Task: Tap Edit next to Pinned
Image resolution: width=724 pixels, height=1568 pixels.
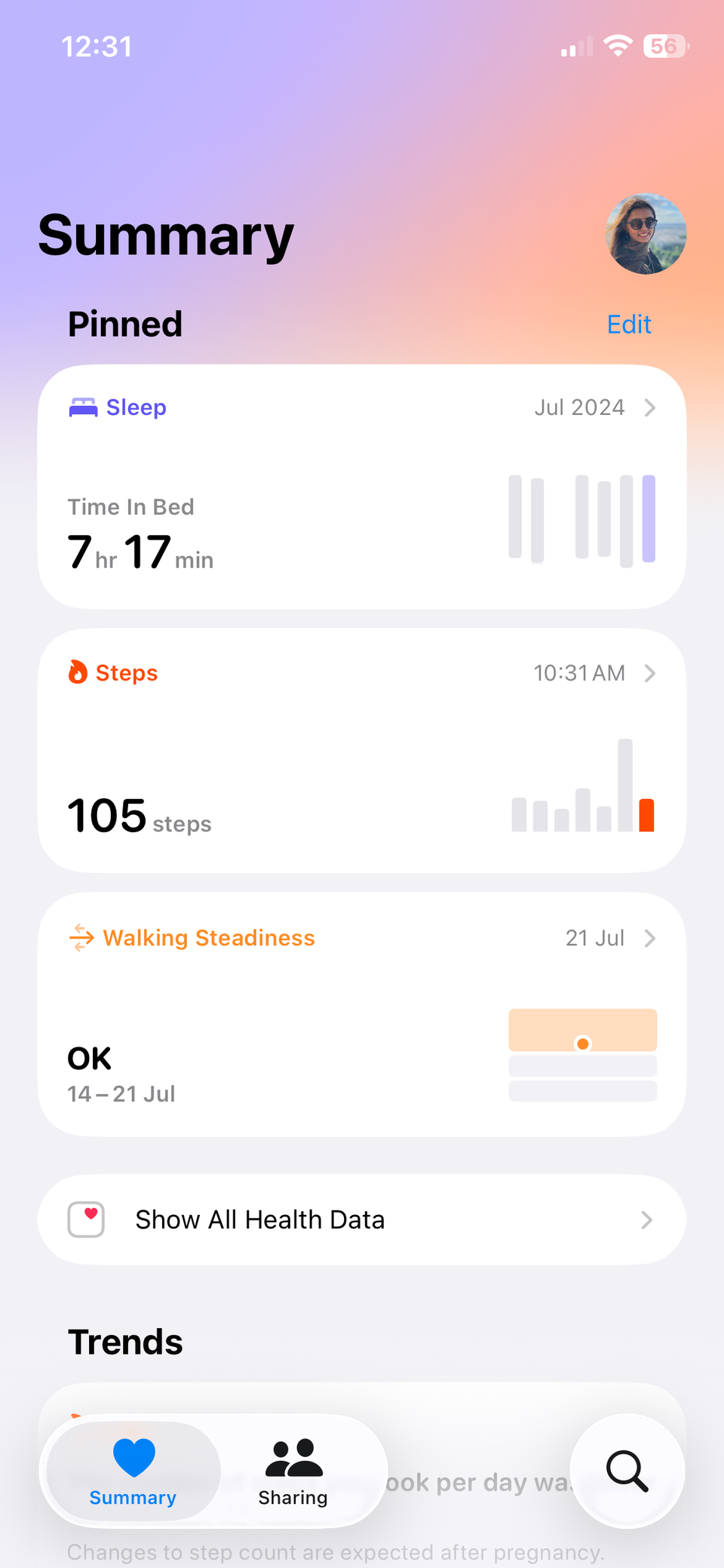Action: point(628,324)
